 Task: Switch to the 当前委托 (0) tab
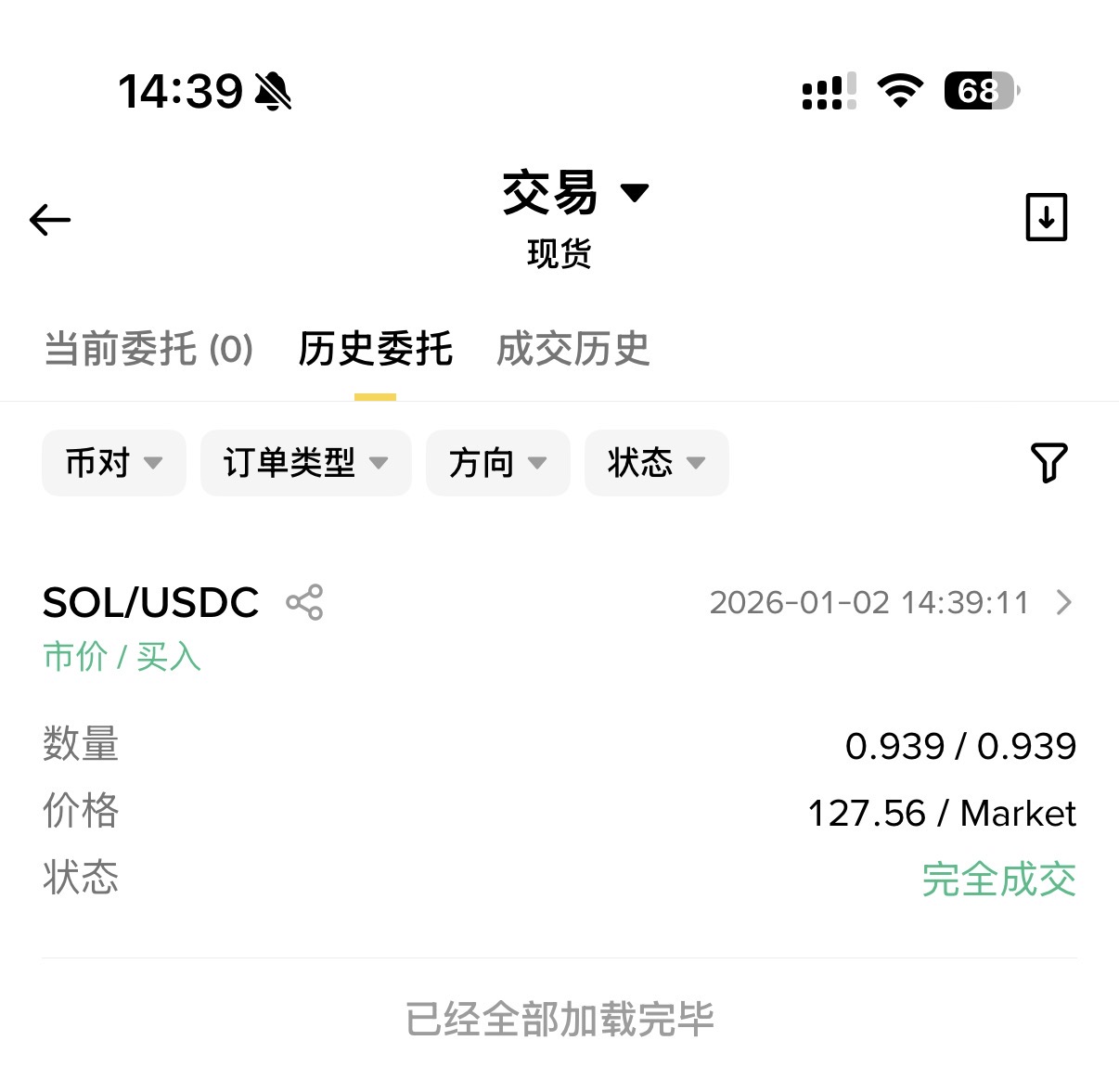tap(148, 350)
